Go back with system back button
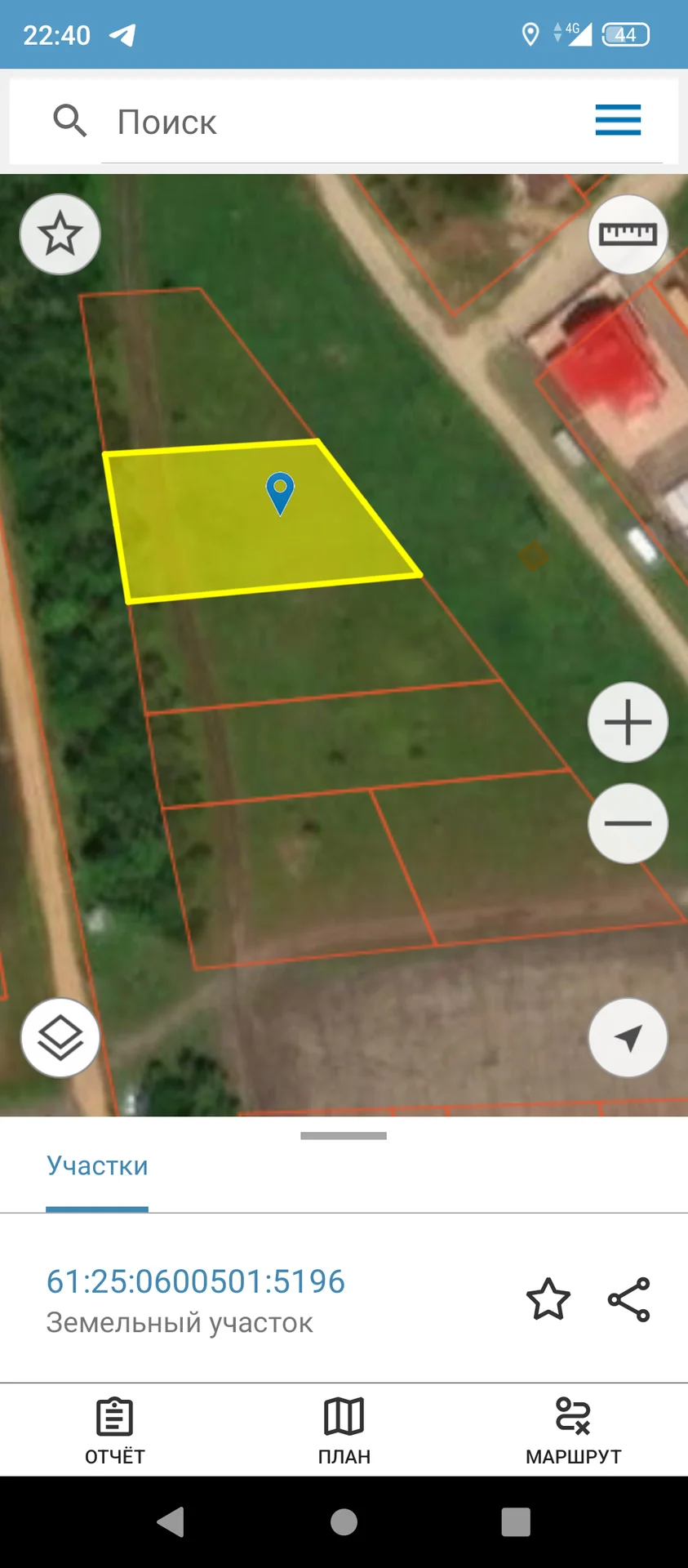The width and height of the screenshot is (688, 1568). [x=171, y=1522]
